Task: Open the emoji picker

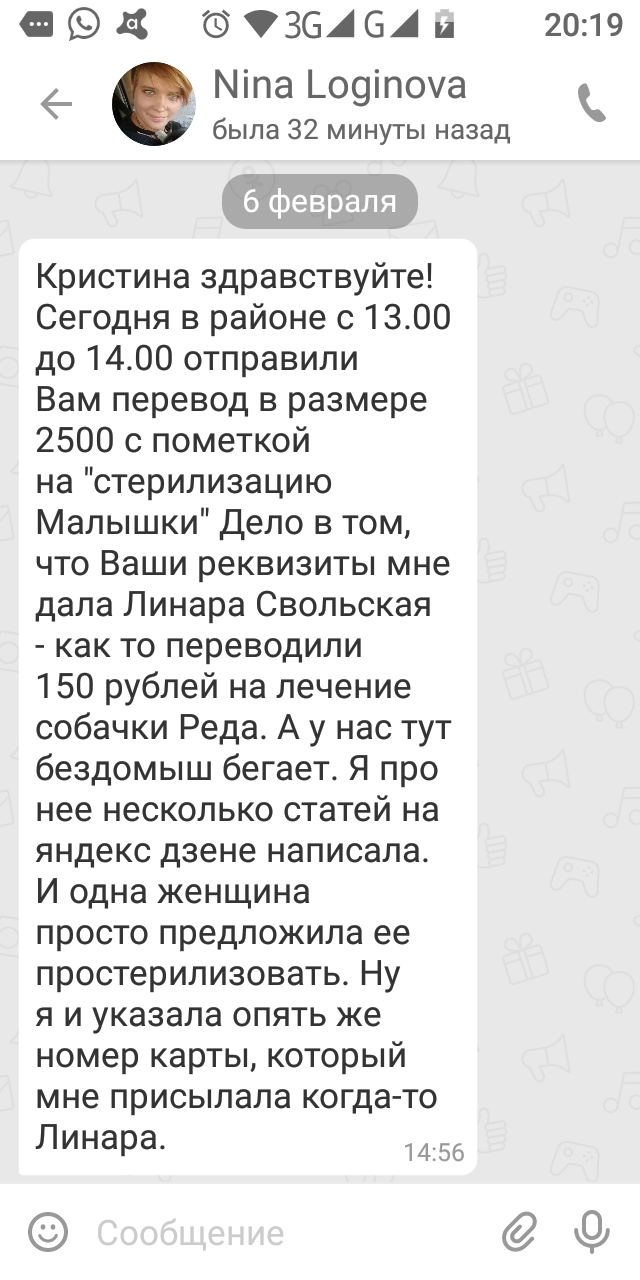Action: [47, 1232]
